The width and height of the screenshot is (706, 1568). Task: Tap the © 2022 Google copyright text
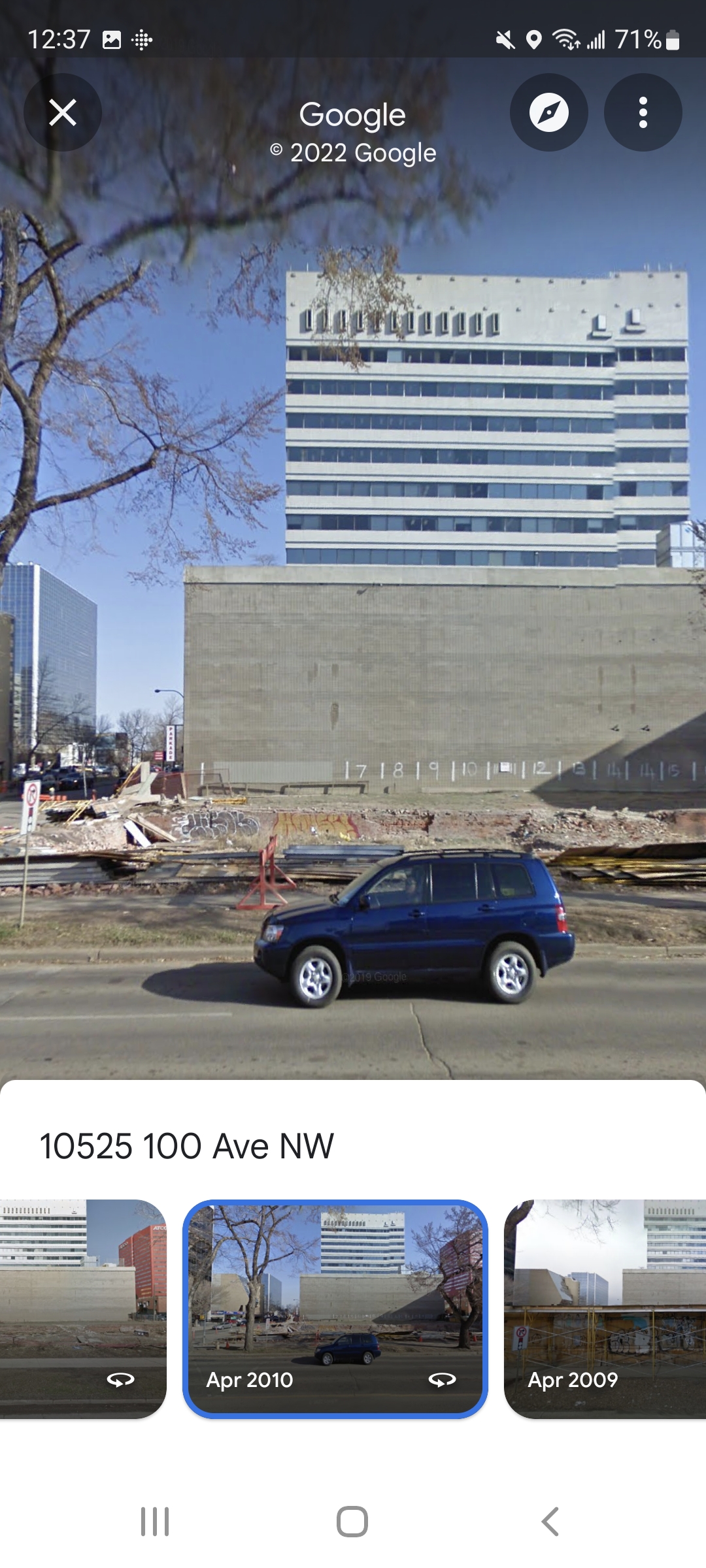click(353, 152)
